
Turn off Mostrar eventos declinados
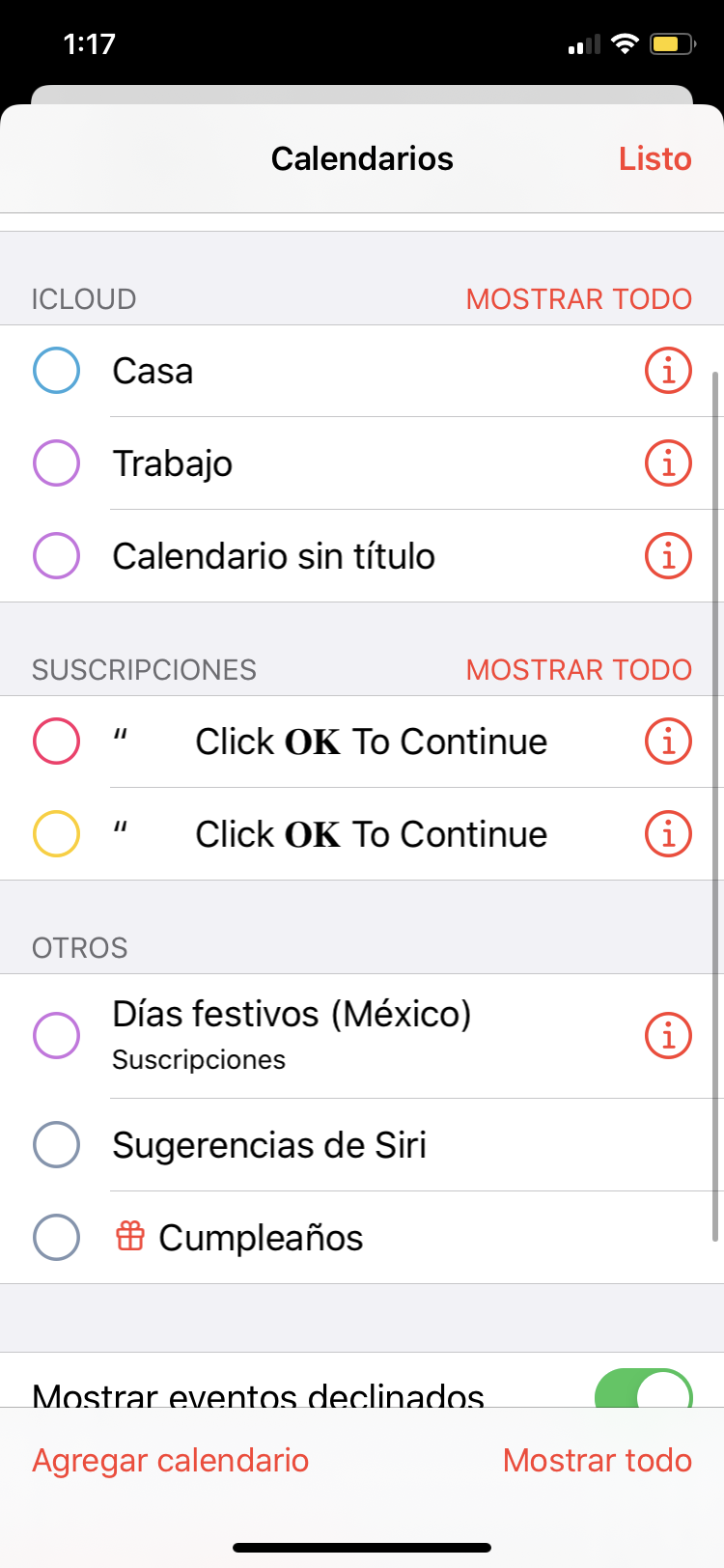(643, 1390)
